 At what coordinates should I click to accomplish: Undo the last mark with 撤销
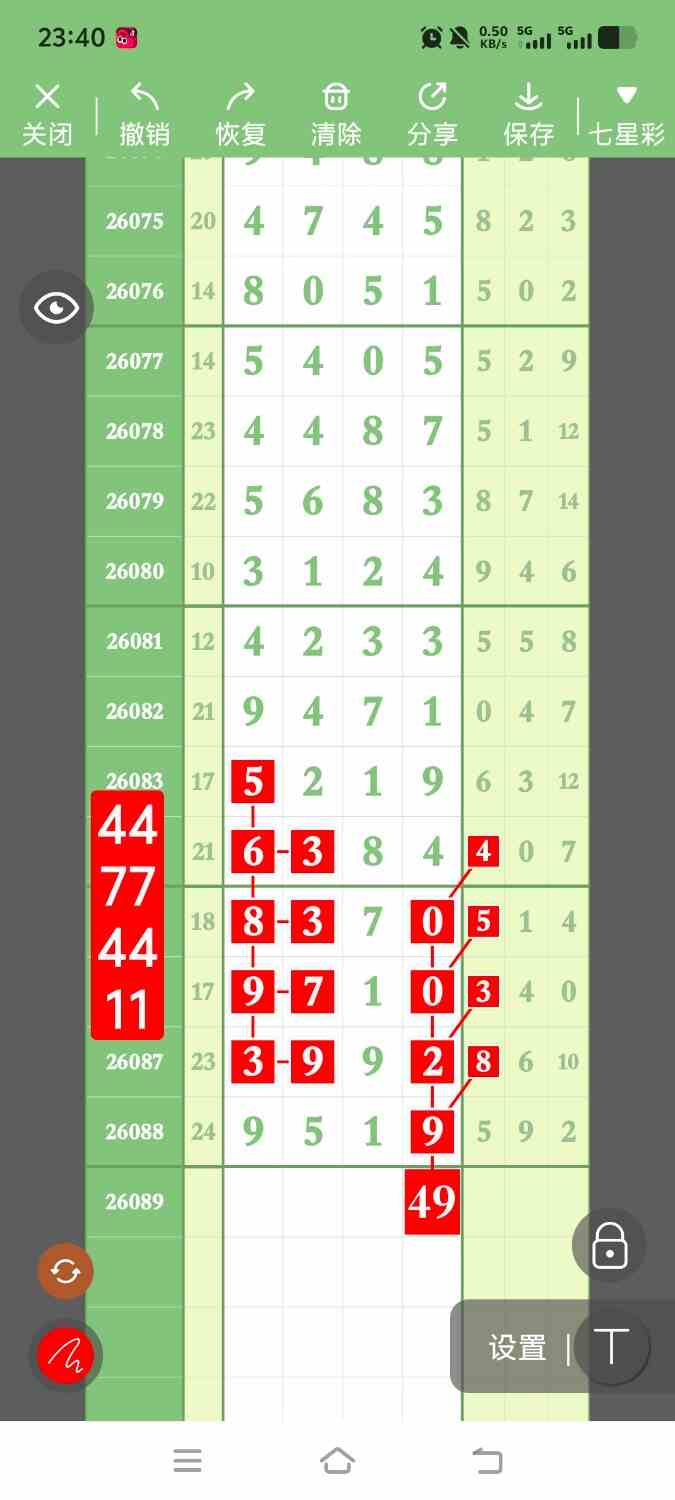pyautogui.click(x=144, y=115)
